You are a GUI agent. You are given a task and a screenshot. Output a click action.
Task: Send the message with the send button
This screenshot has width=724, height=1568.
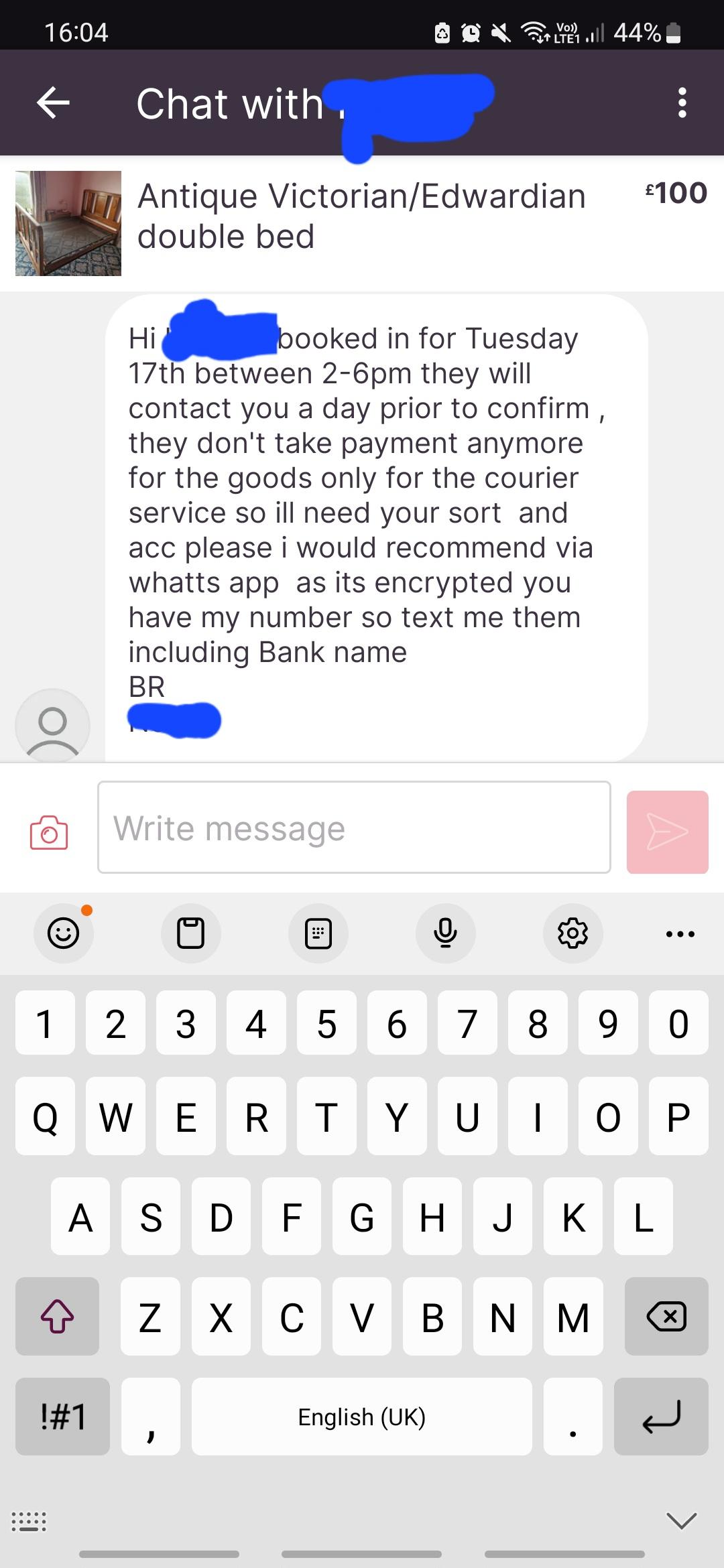click(667, 831)
